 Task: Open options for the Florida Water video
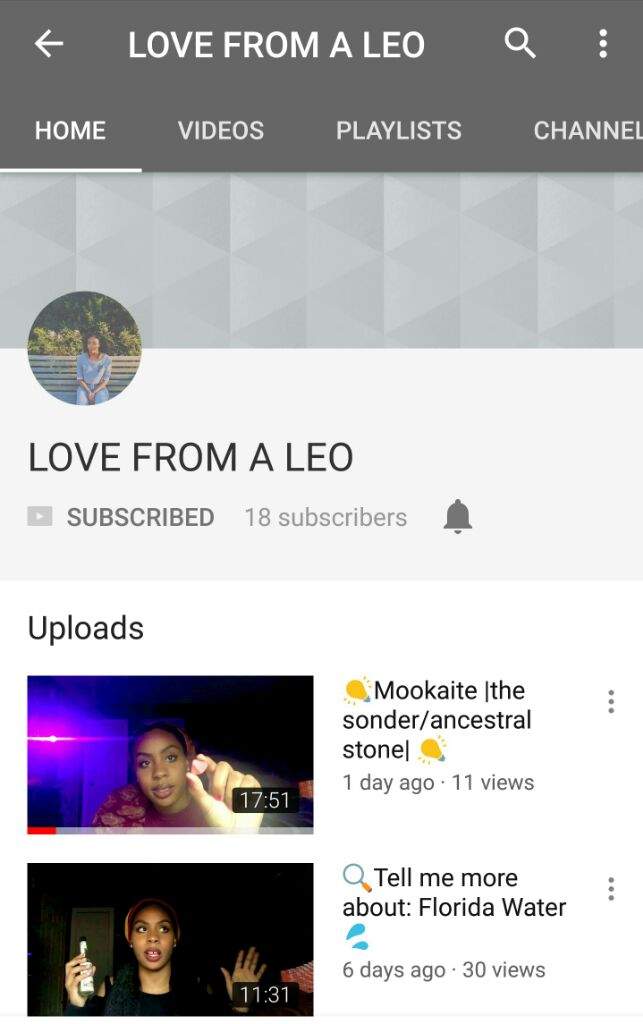point(610,889)
